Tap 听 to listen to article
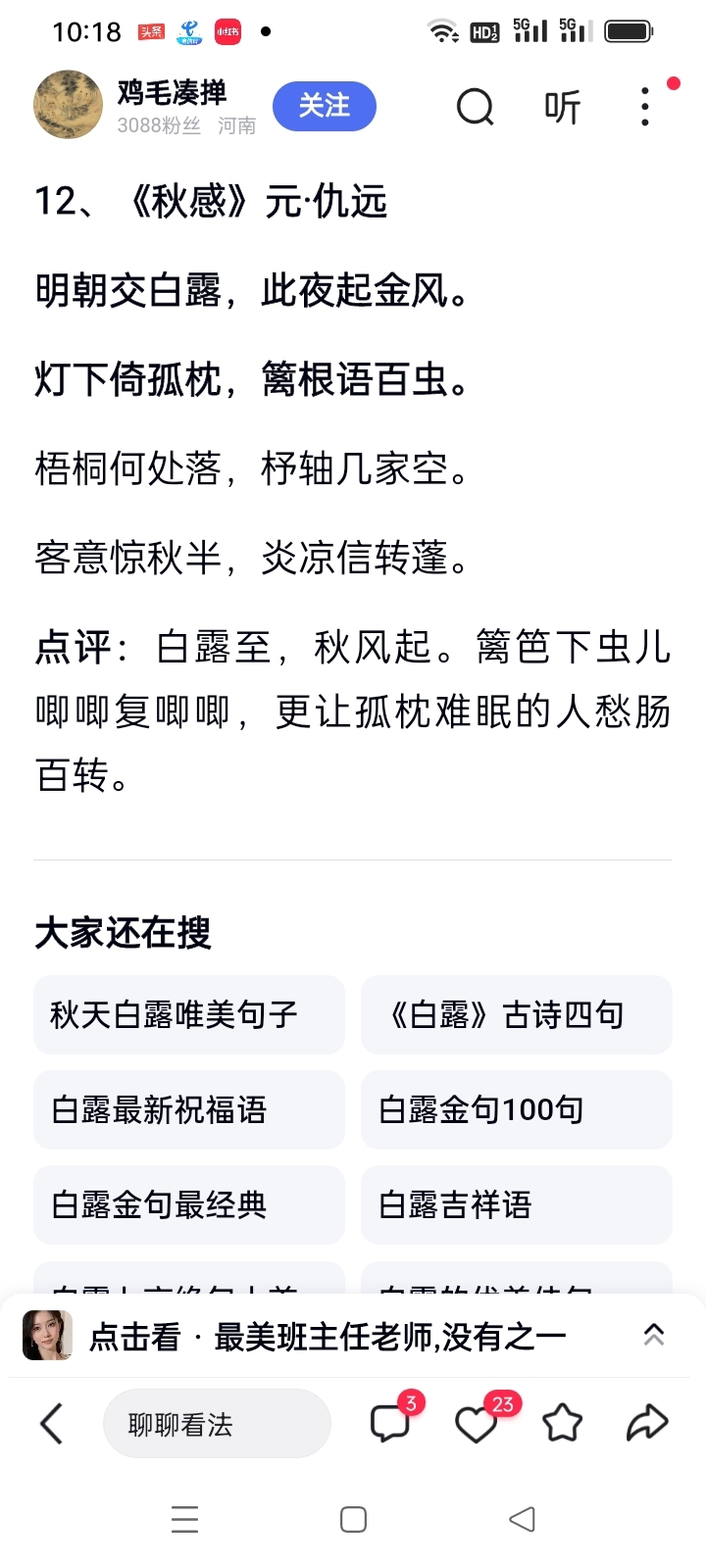The width and height of the screenshot is (706, 1568). tap(563, 107)
